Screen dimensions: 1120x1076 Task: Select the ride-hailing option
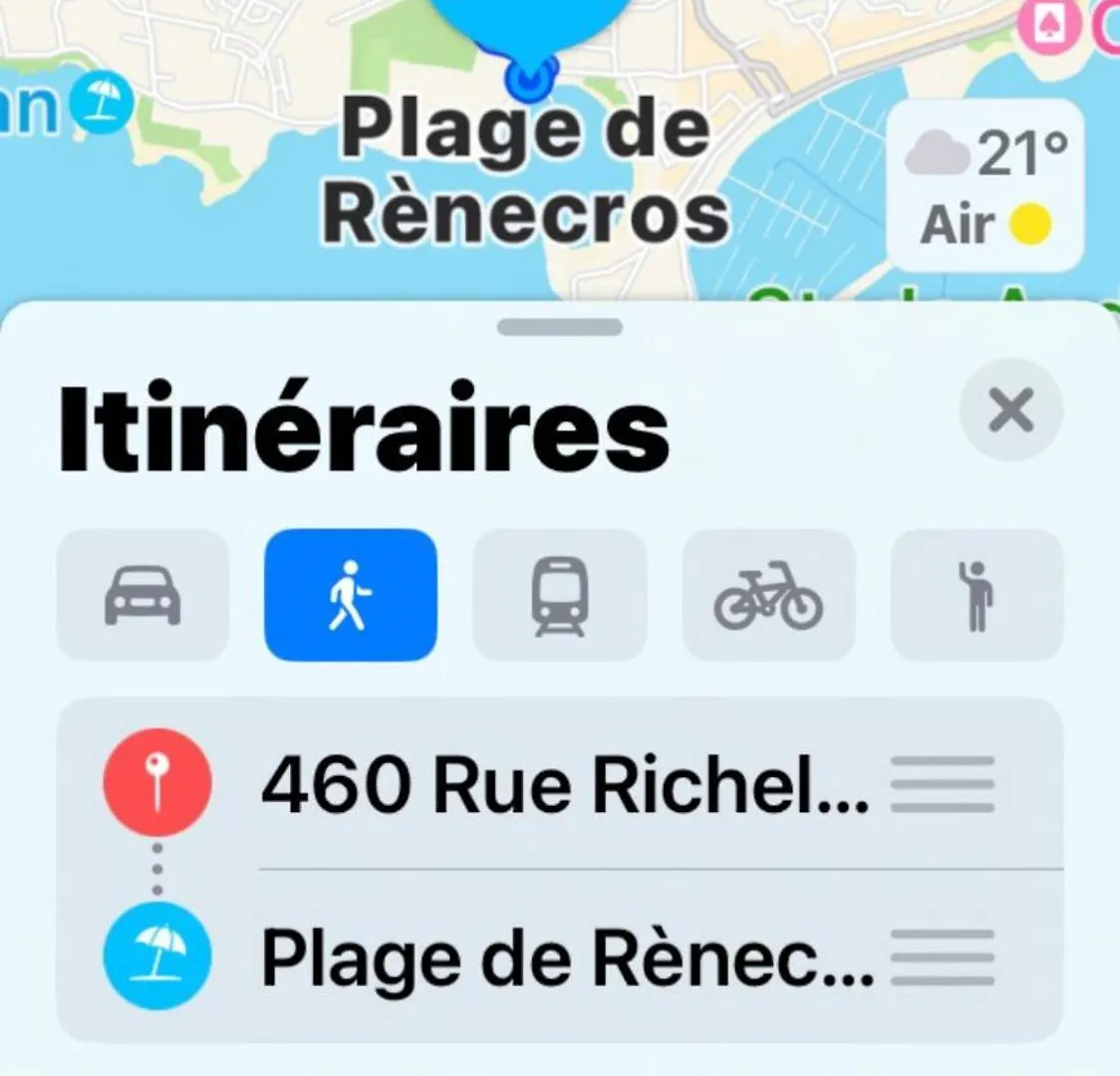point(977,595)
